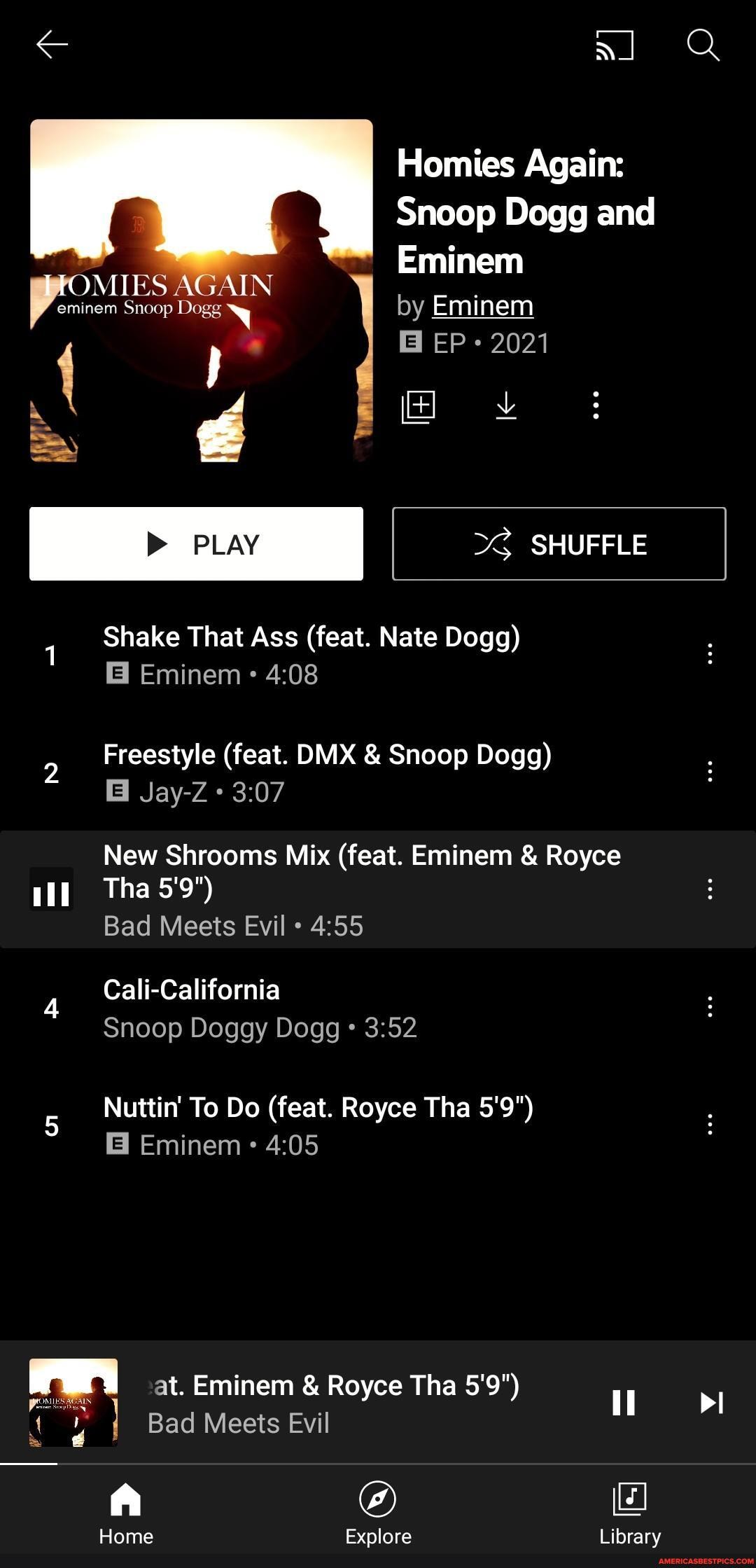Image resolution: width=756 pixels, height=1568 pixels.
Task: Open the cast to device icon
Action: (615, 45)
